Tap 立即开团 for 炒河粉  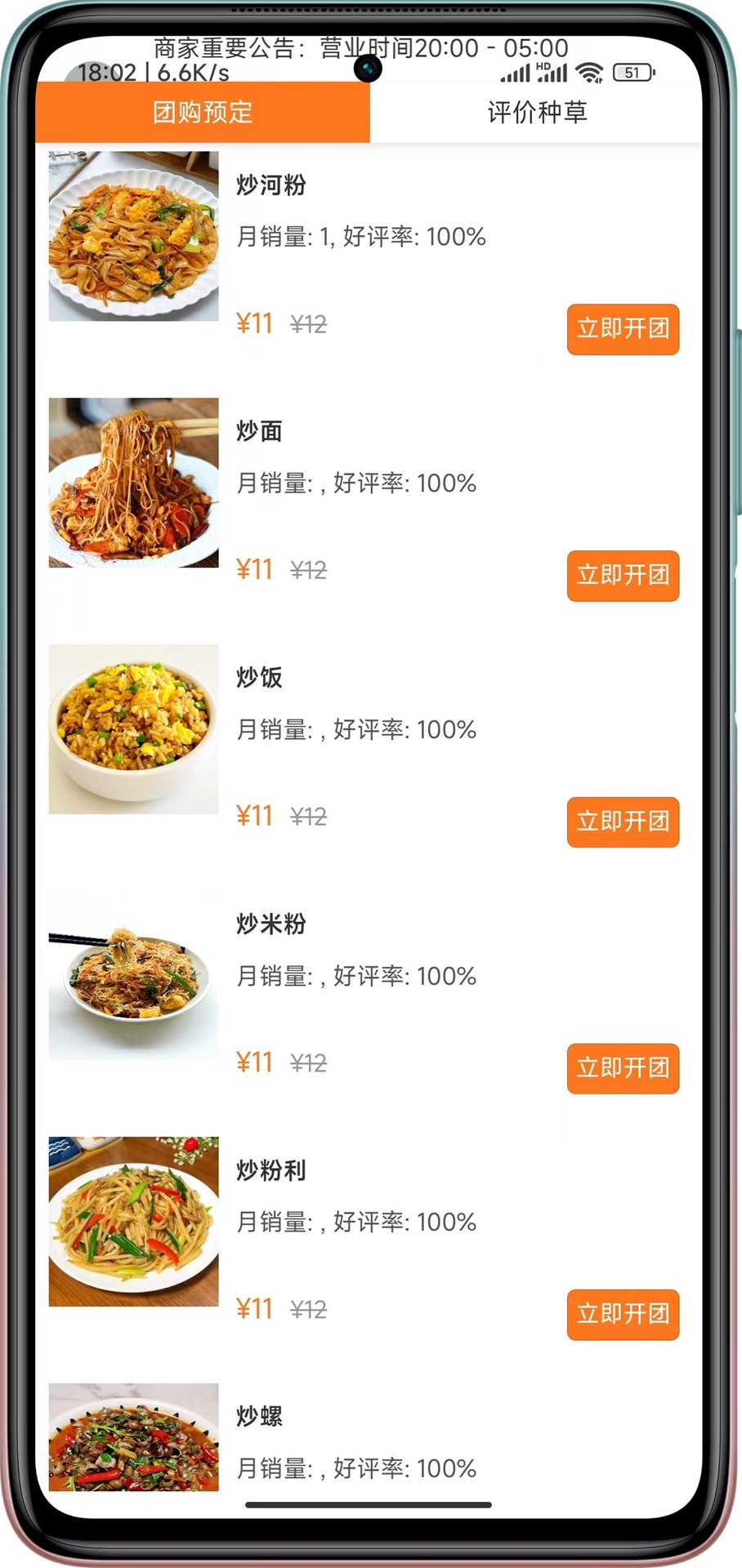click(622, 330)
